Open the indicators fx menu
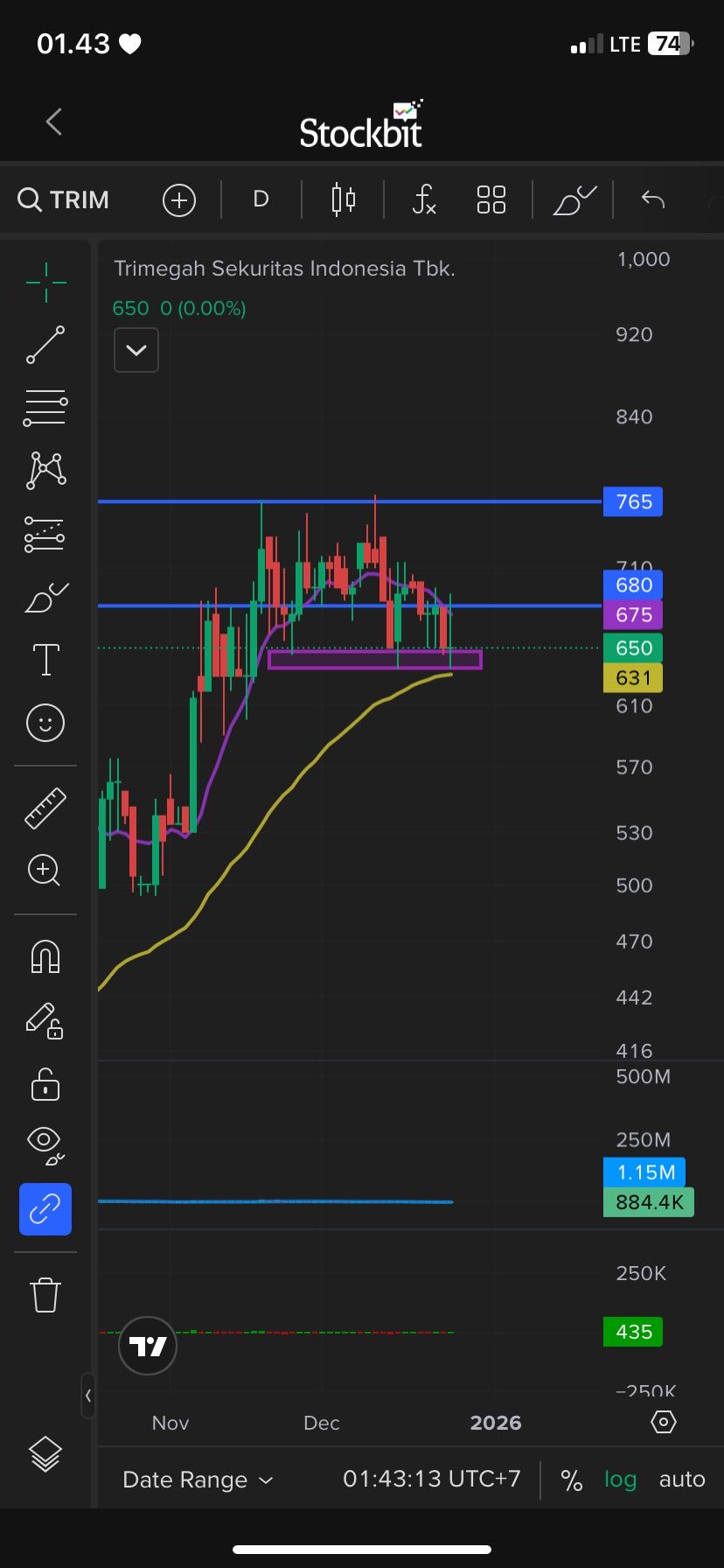This screenshot has height=1568, width=724. click(424, 199)
